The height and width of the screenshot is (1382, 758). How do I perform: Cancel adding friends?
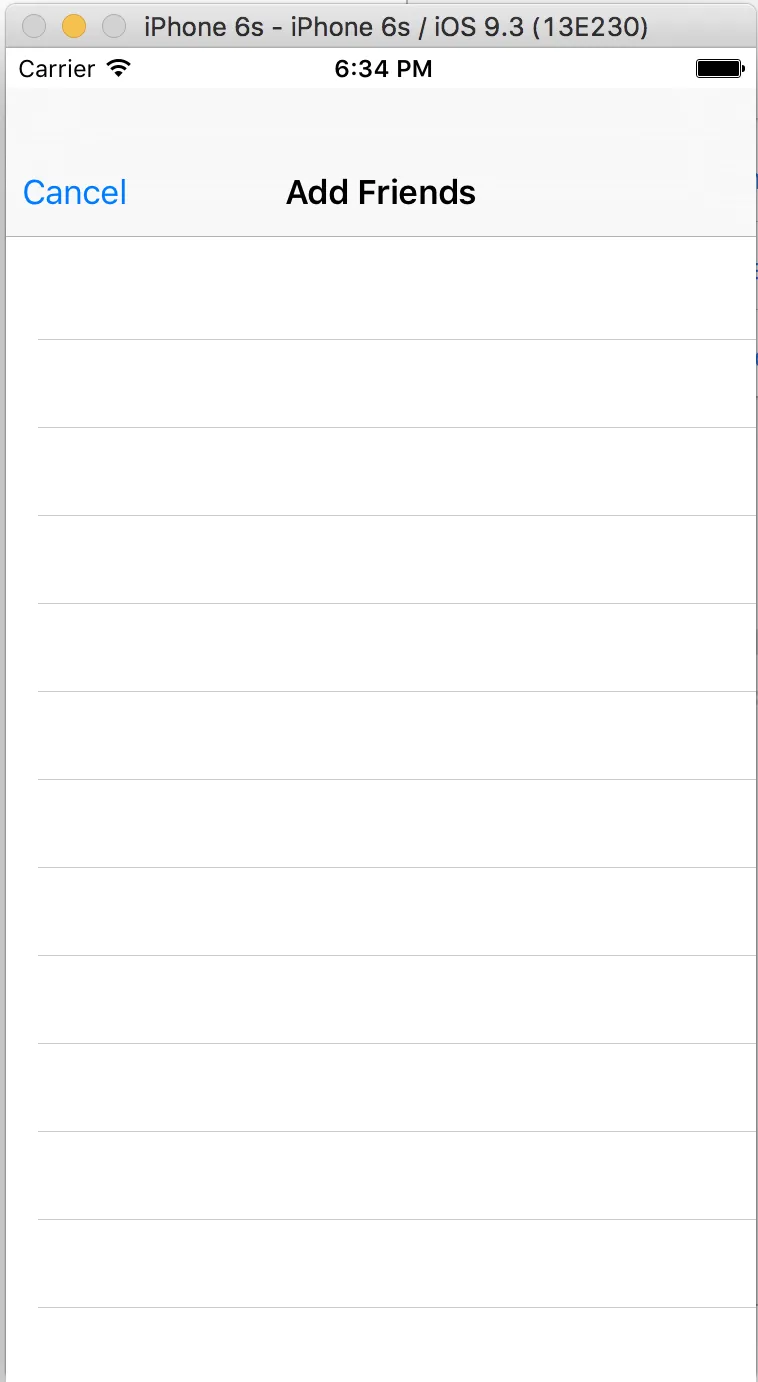point(75,192)
